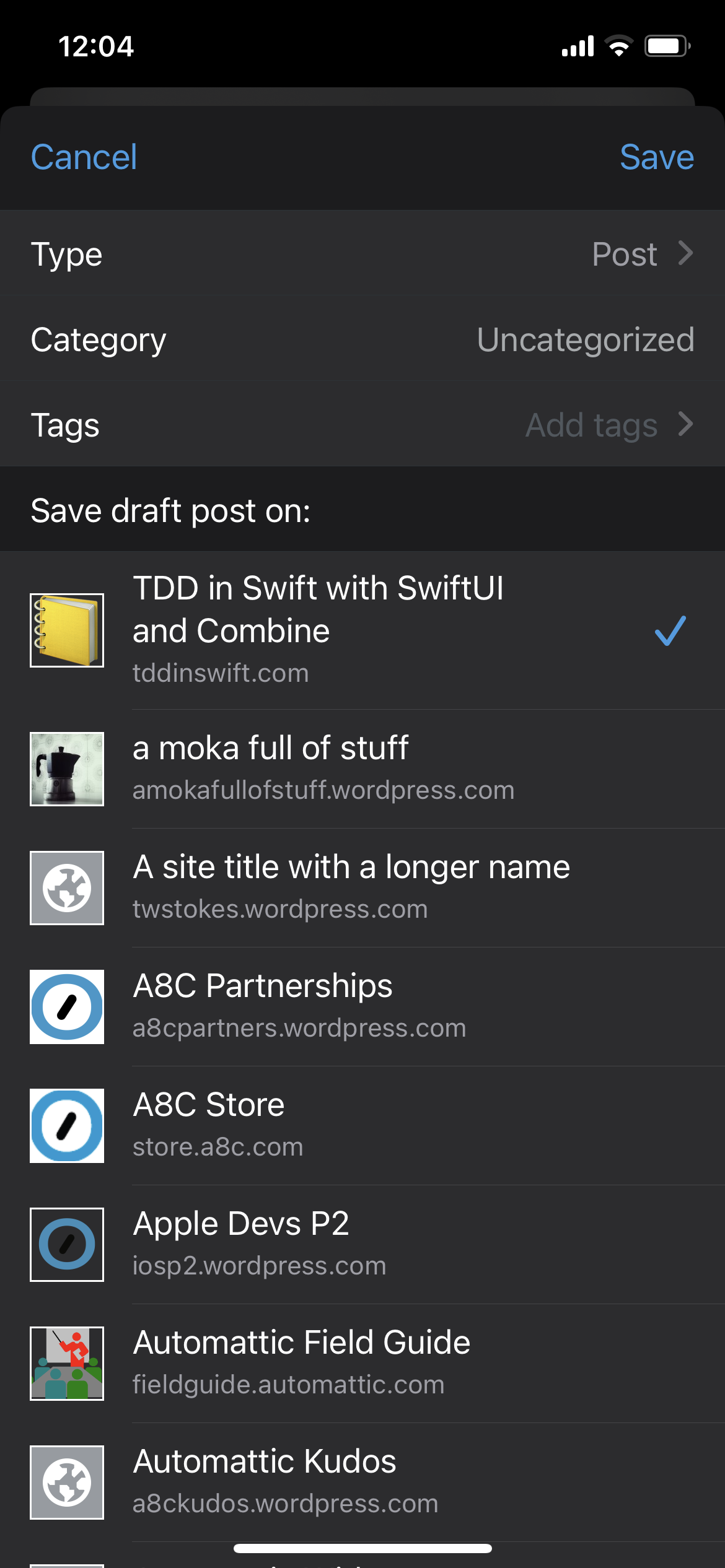Choose the A8C Store site

[x=362, y=1125]
